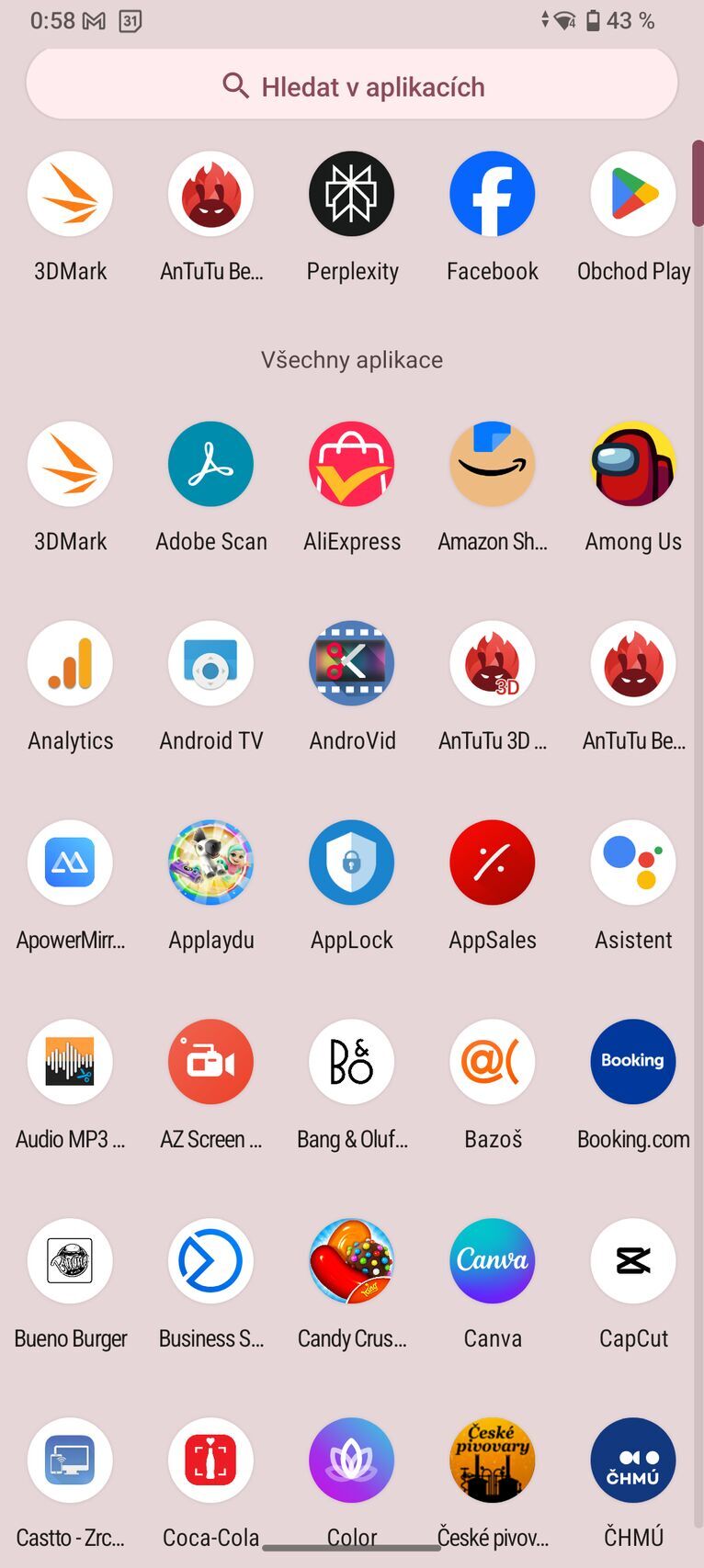Open AZ Screen Recorder

click(x=211, y=1063)
